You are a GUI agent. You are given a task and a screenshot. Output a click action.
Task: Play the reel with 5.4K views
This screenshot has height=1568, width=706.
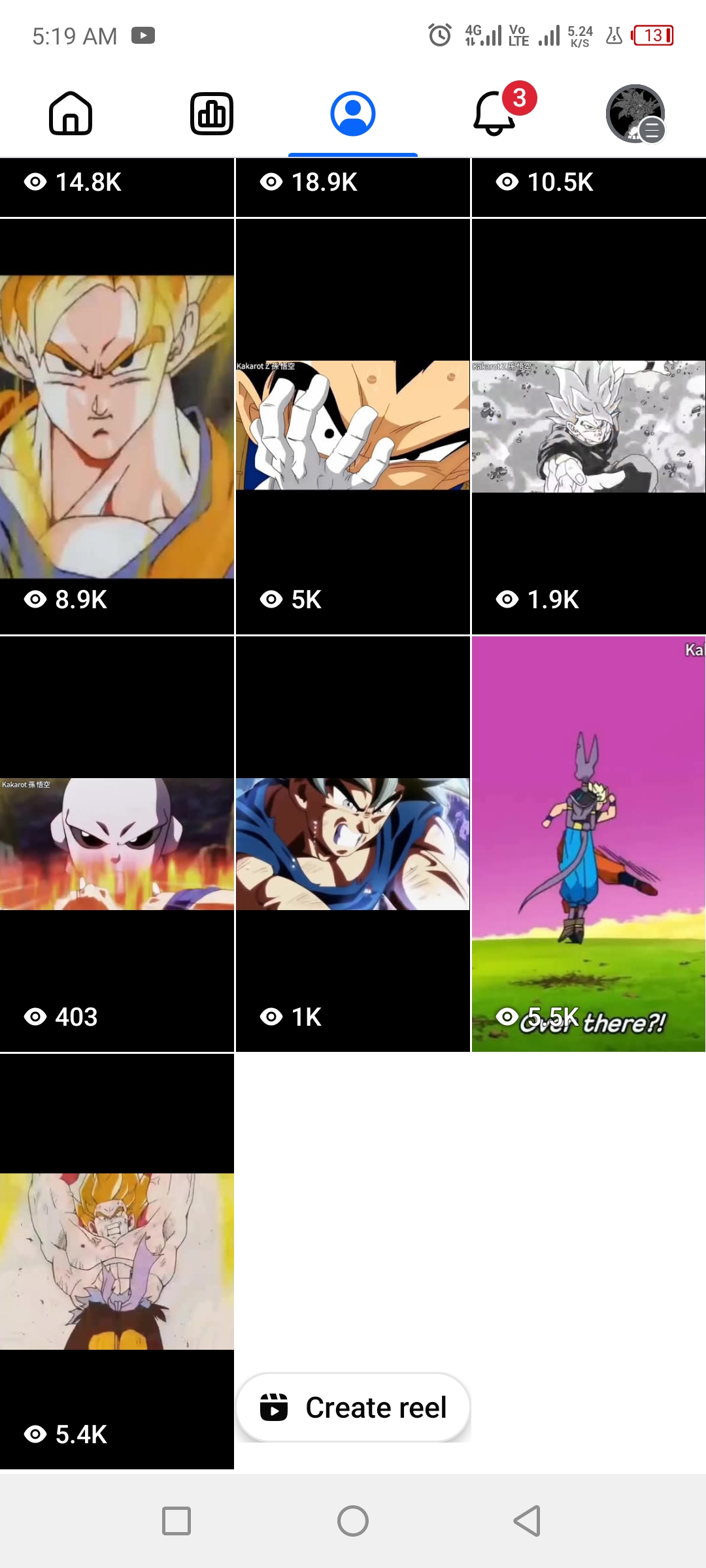117,1261
